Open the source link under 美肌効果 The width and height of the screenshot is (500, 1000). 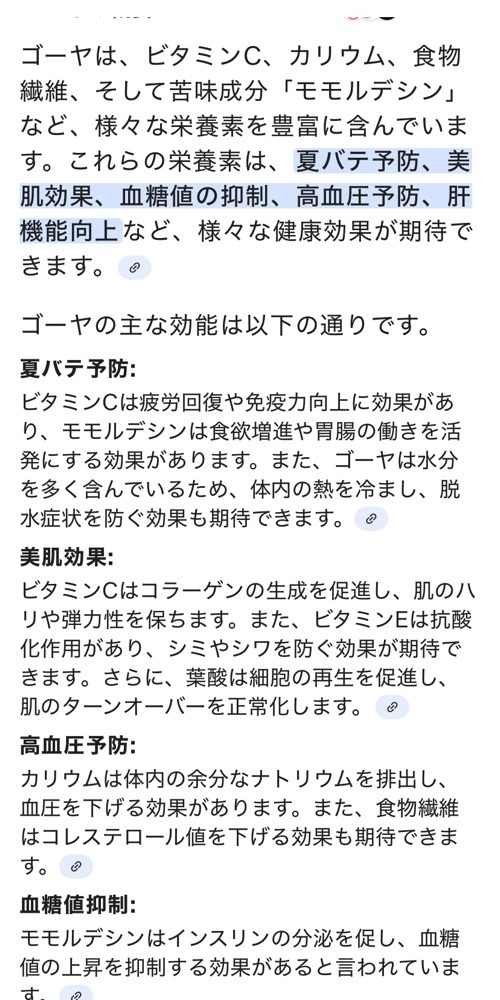[392, 707]
